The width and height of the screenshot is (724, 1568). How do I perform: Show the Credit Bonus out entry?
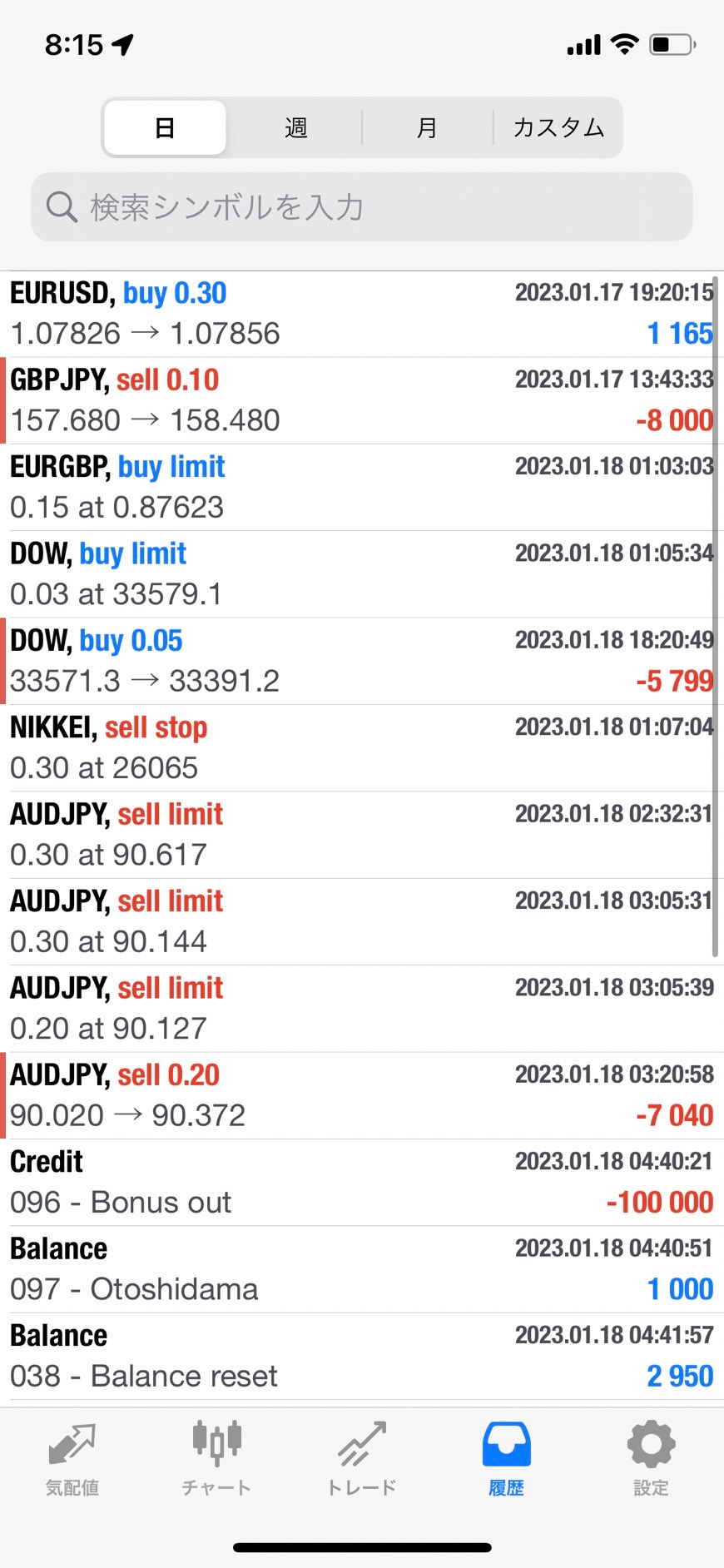point(362,1182)
